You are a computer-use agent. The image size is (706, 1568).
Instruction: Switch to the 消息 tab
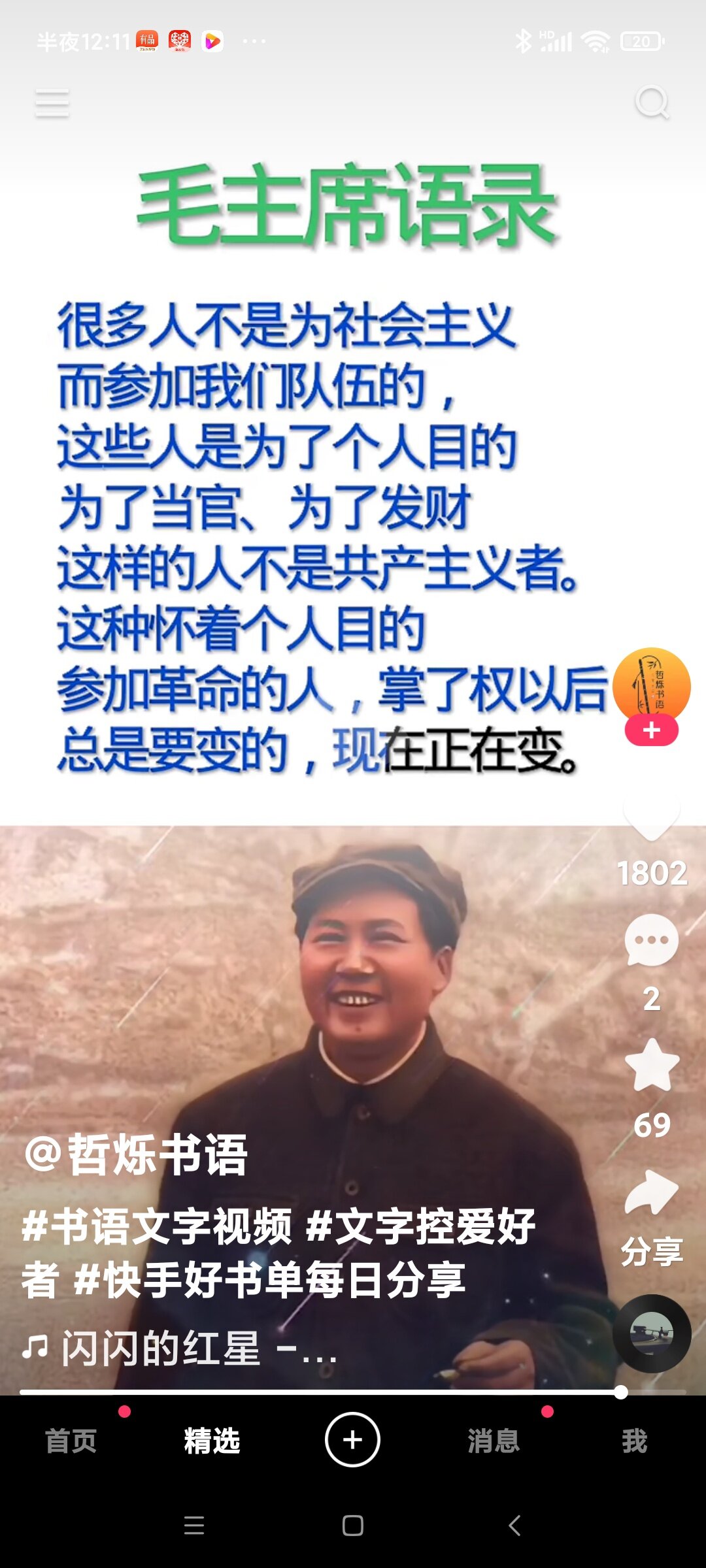coord(494,1440)
